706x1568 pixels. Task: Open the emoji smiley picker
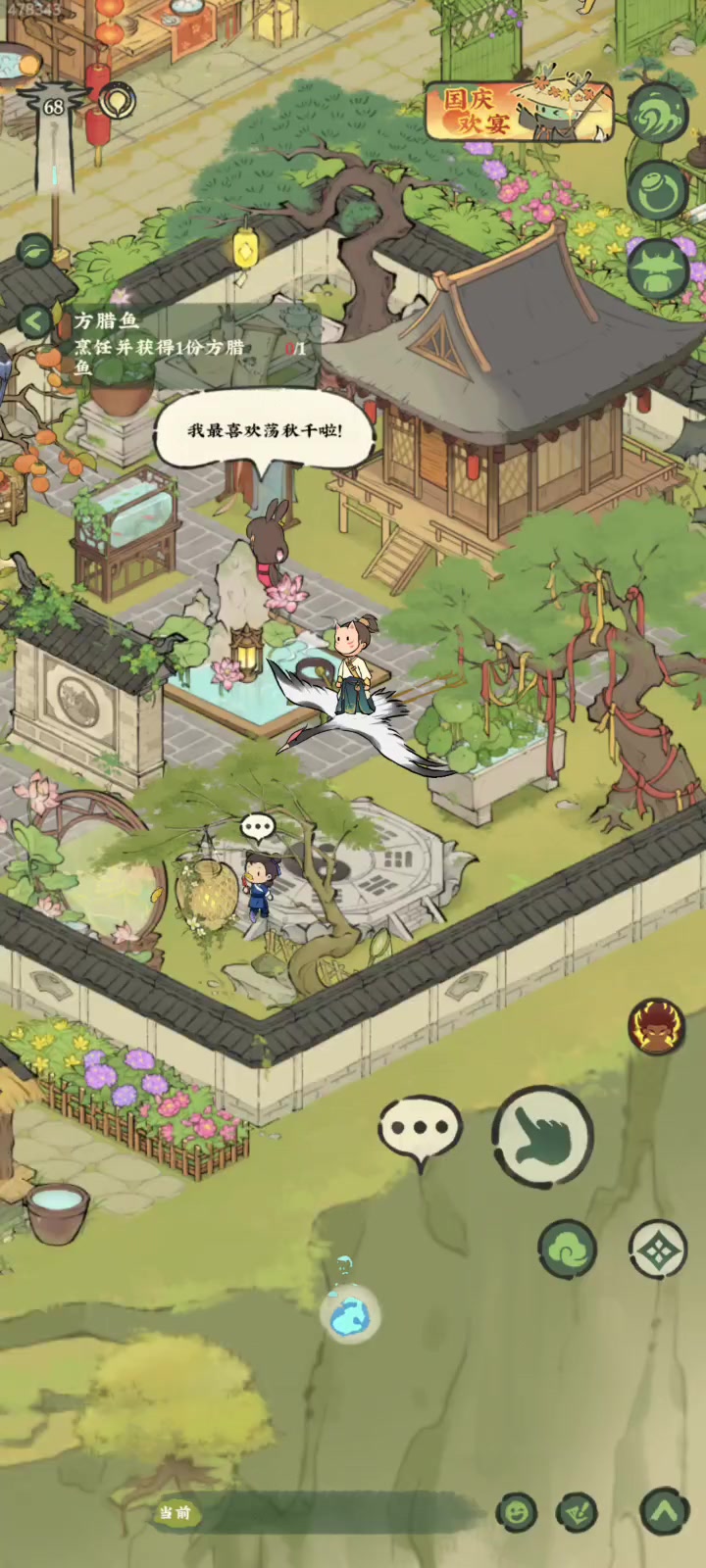coord(516,1512)
